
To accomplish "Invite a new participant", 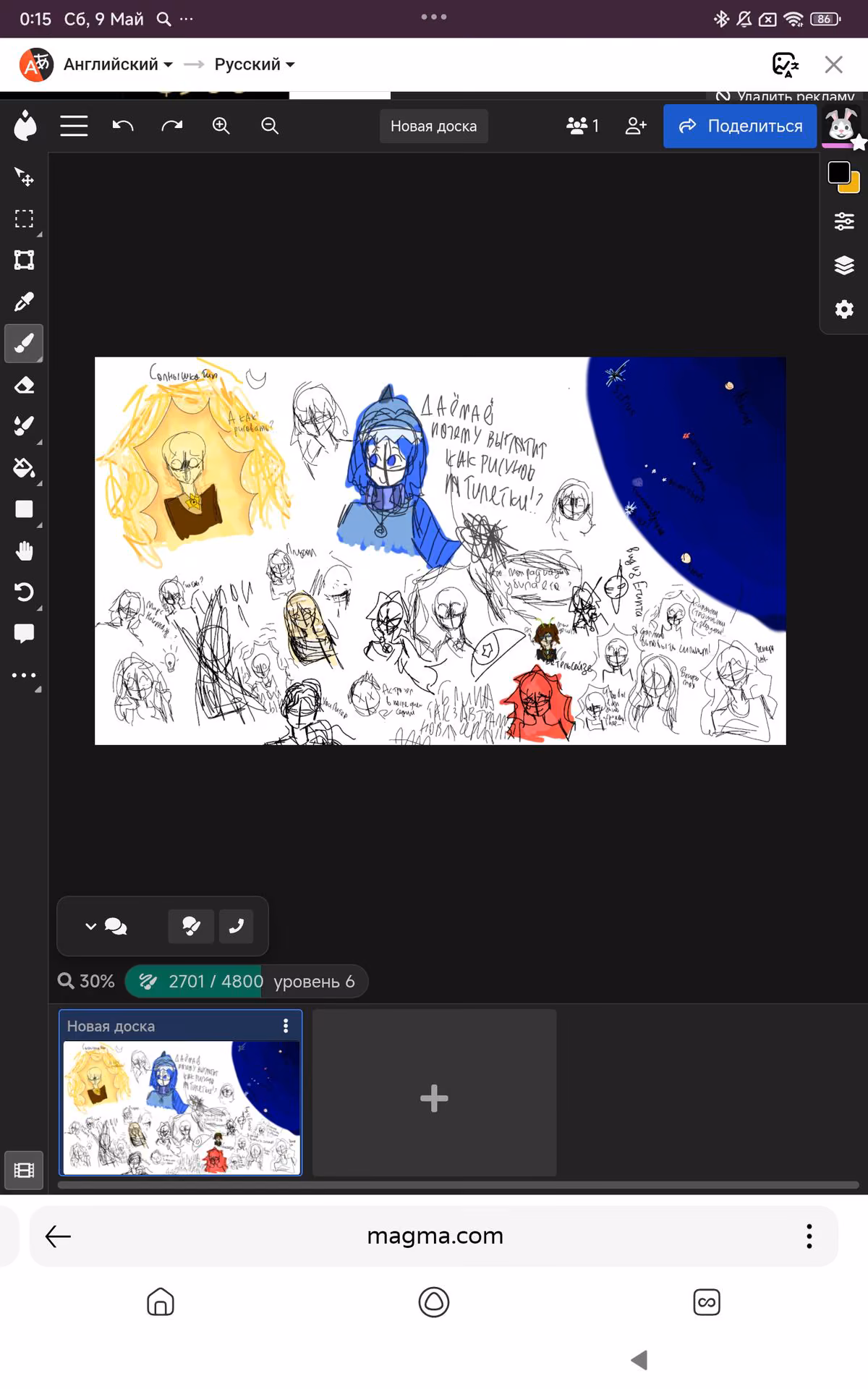I will (636, 126).
